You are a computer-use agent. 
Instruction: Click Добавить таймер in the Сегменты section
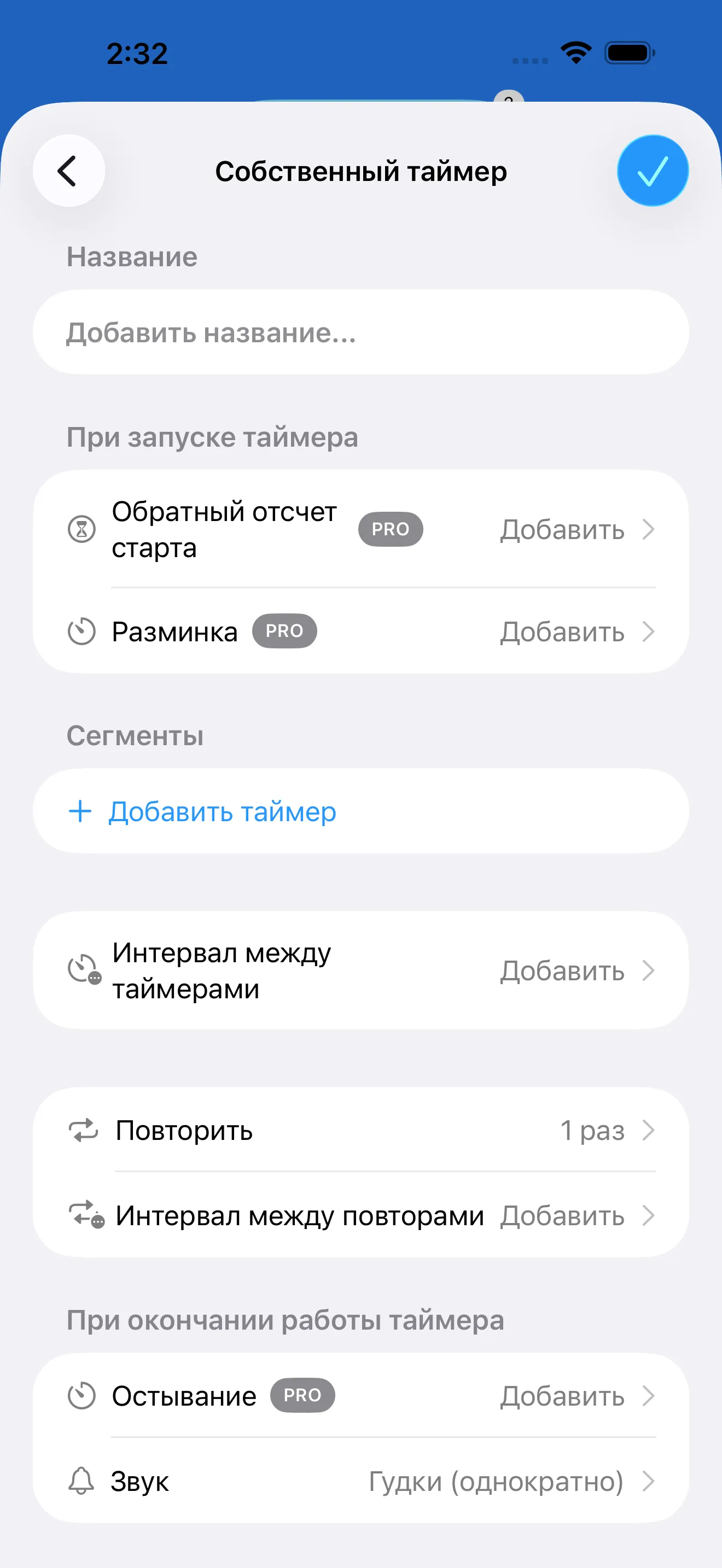point(221,811)
